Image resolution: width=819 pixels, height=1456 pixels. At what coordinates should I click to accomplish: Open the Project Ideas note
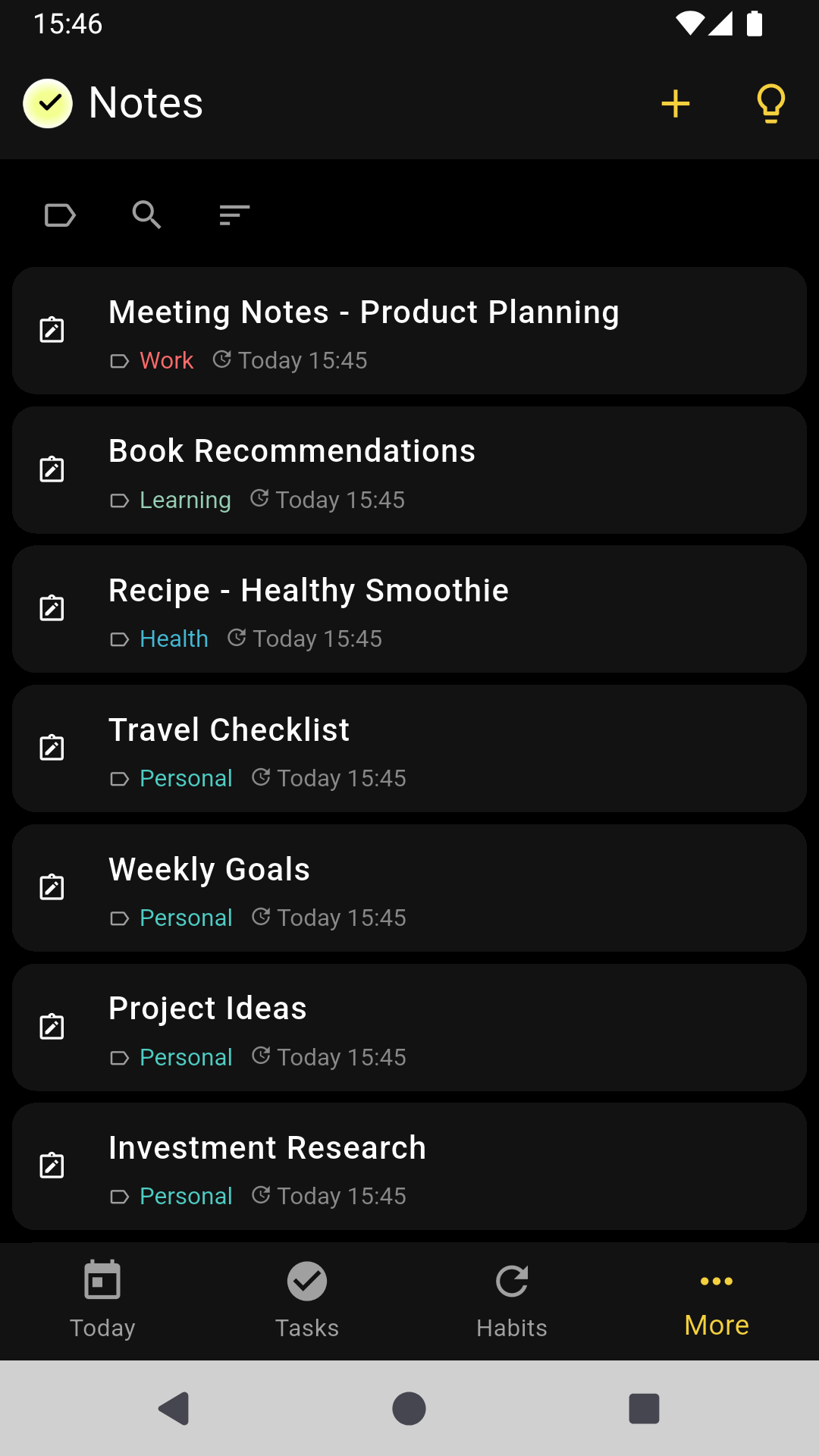click(409, 1028)
